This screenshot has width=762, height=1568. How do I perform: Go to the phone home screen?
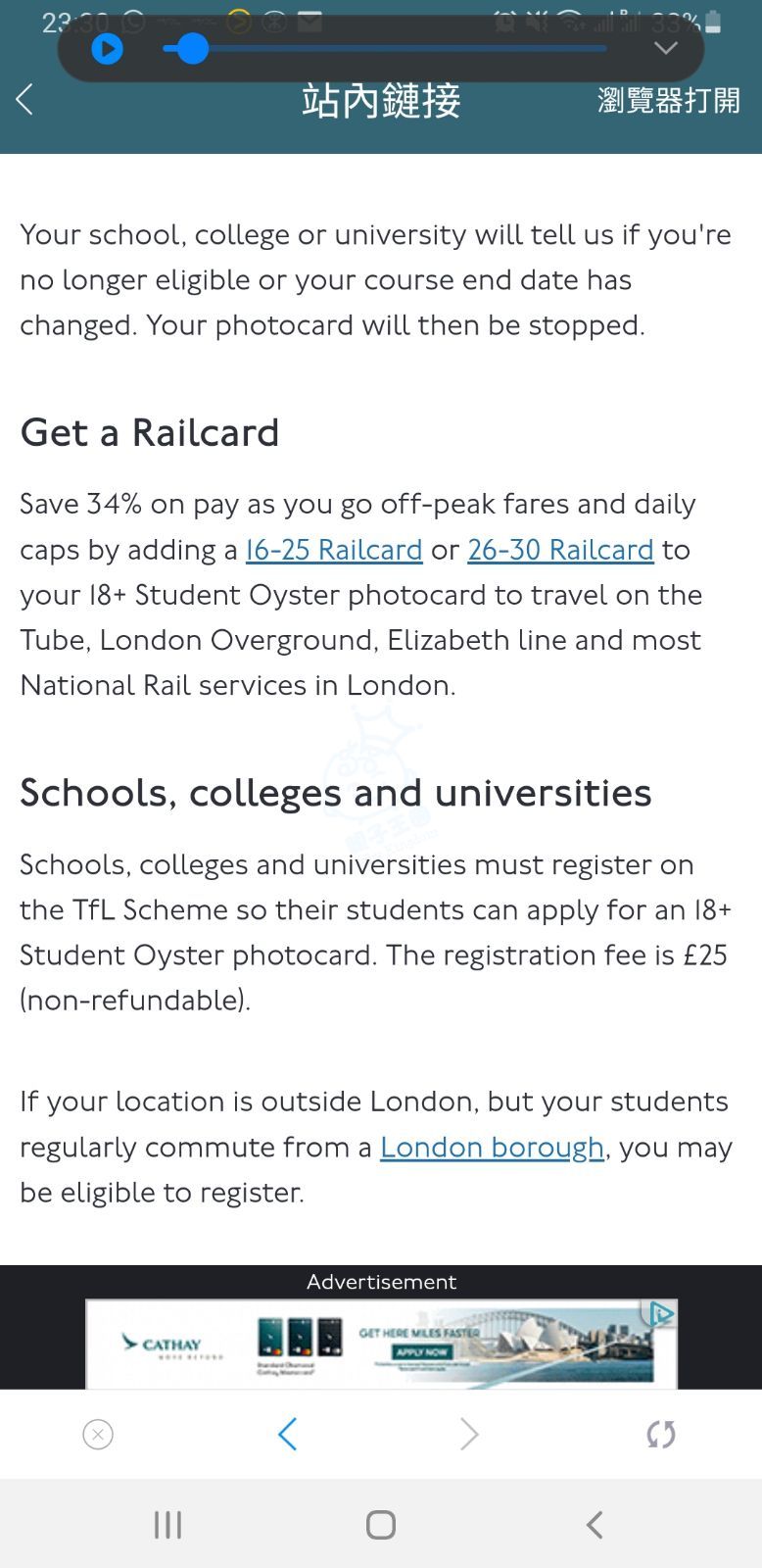pos(381,1525)
